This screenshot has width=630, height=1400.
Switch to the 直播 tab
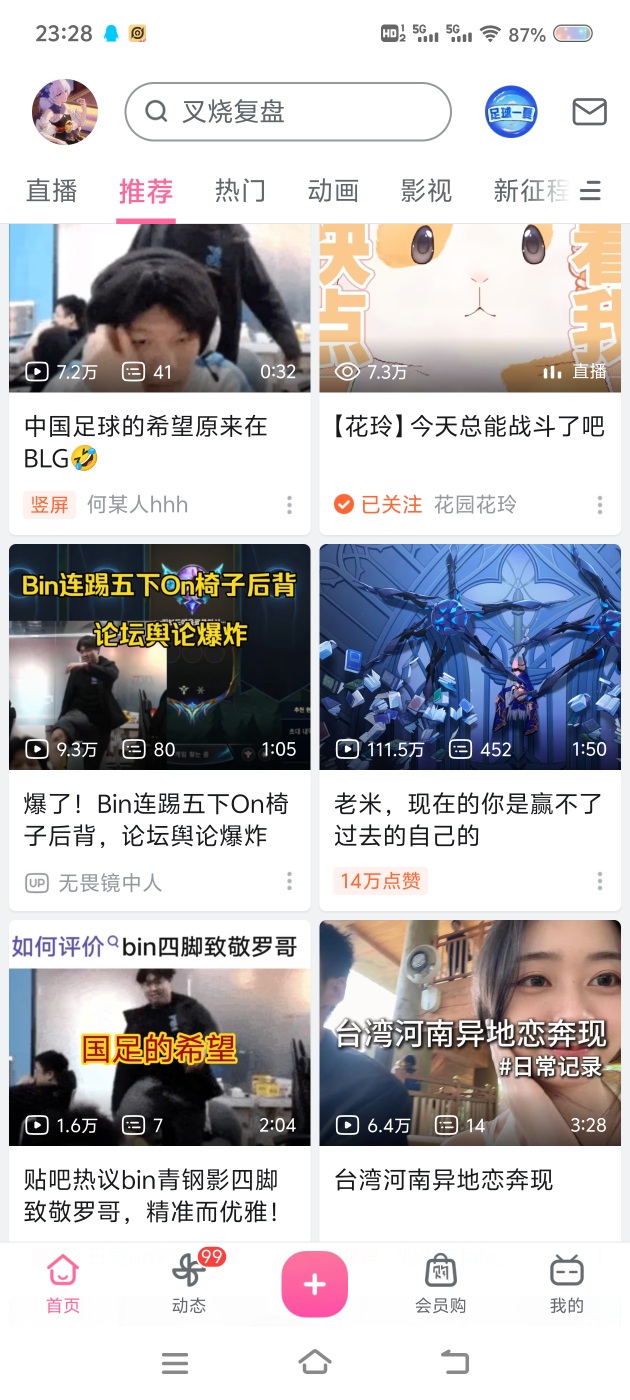(51, 191)
